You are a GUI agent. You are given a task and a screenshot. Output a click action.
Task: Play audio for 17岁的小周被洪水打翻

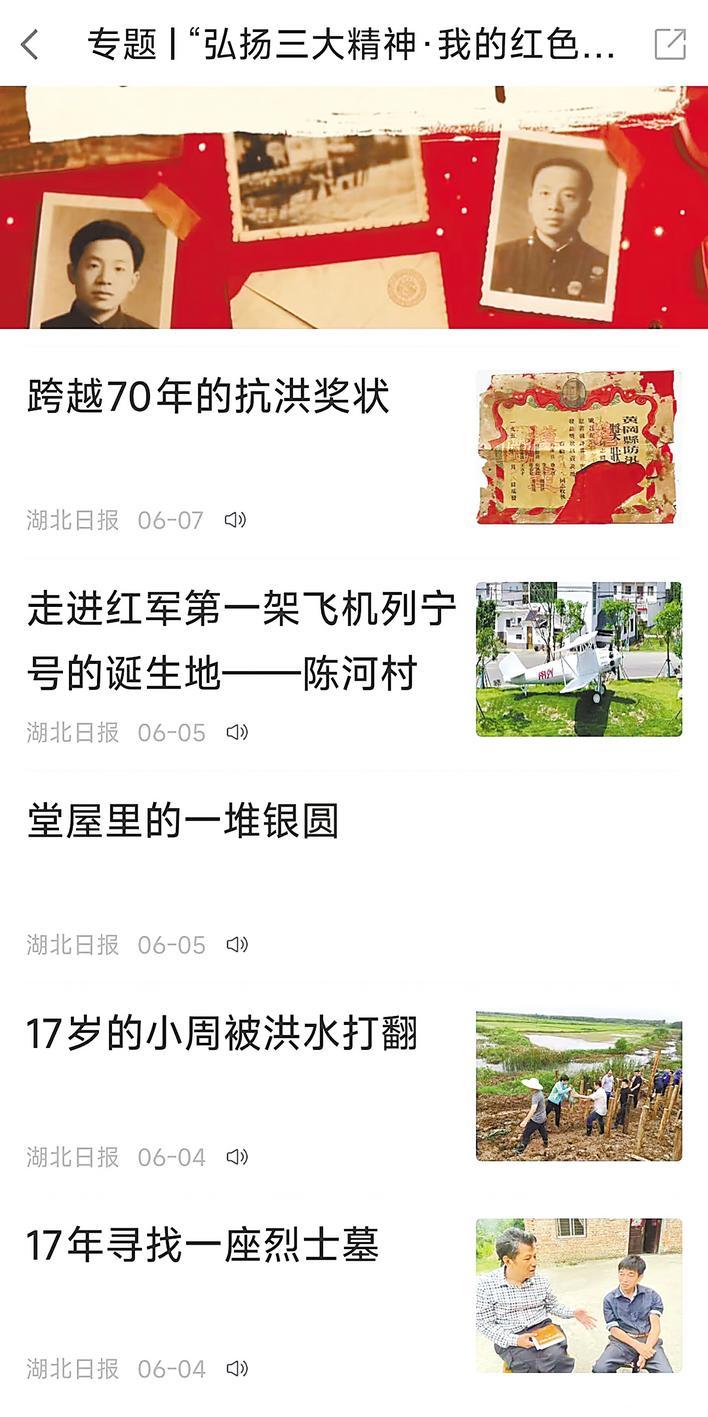[x=236, y=1157]
